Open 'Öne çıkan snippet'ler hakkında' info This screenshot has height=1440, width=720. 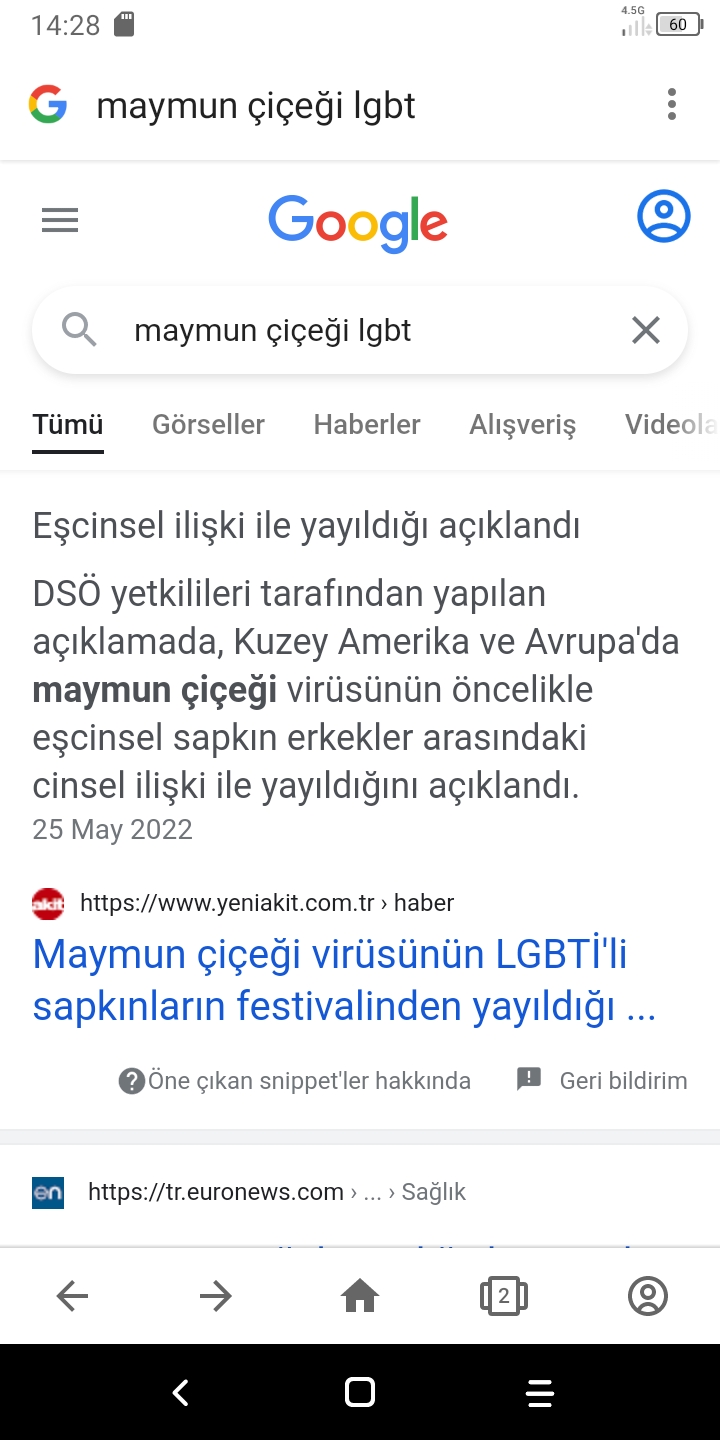pyautogui.click(x=296, y=1080)
